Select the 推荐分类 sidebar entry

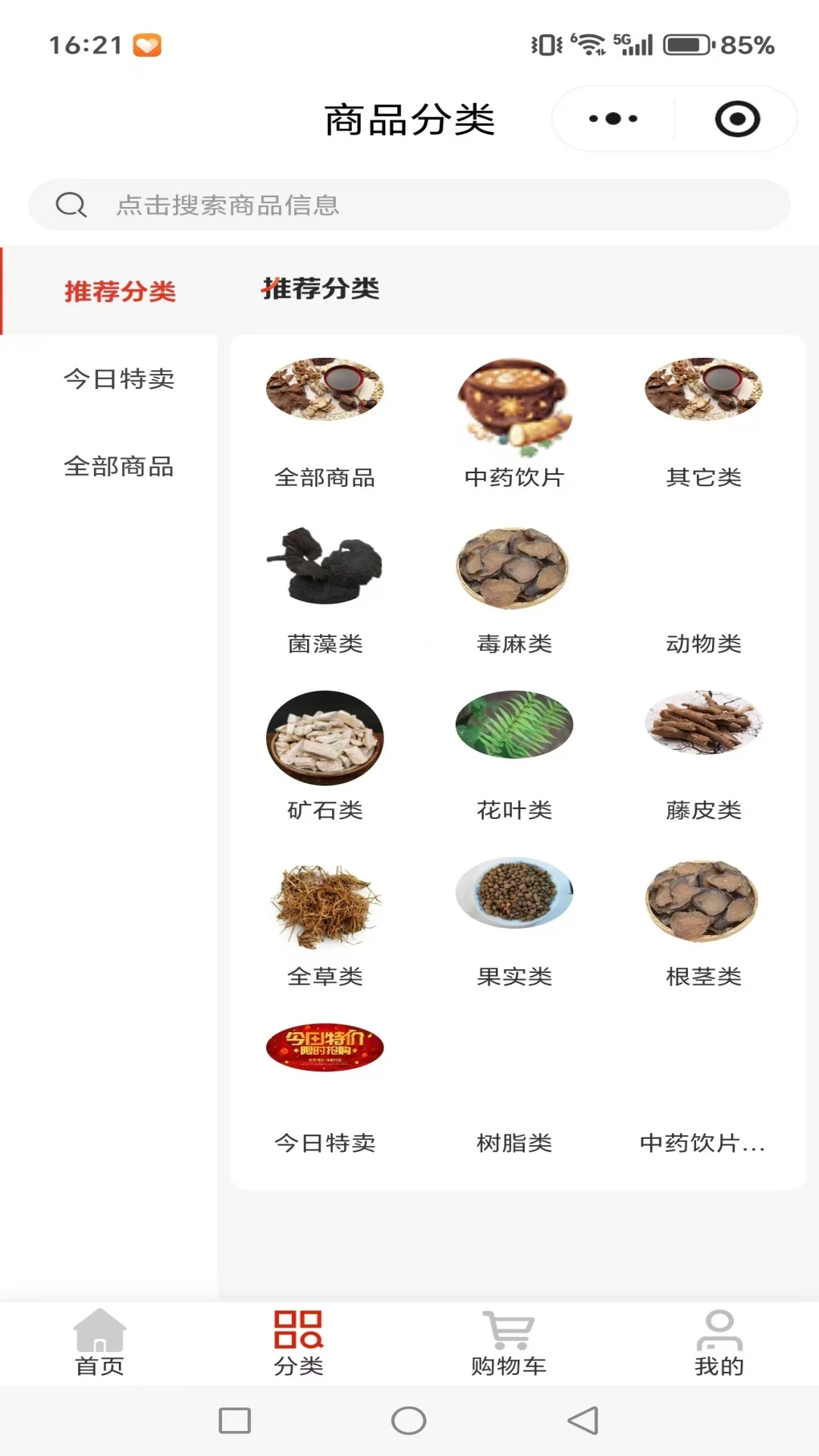tap(118, 292)
